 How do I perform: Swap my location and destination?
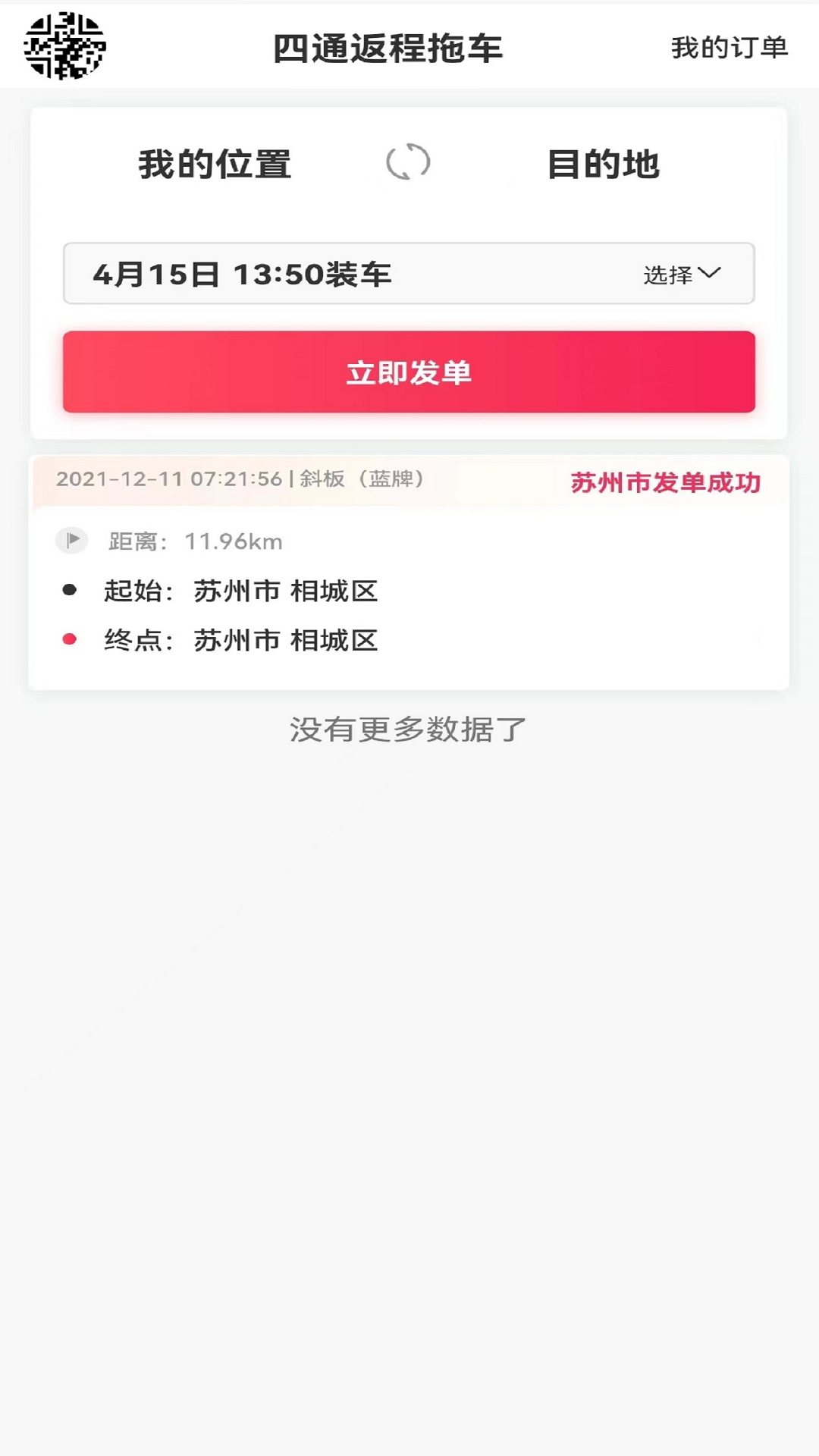tap(408, 162)
